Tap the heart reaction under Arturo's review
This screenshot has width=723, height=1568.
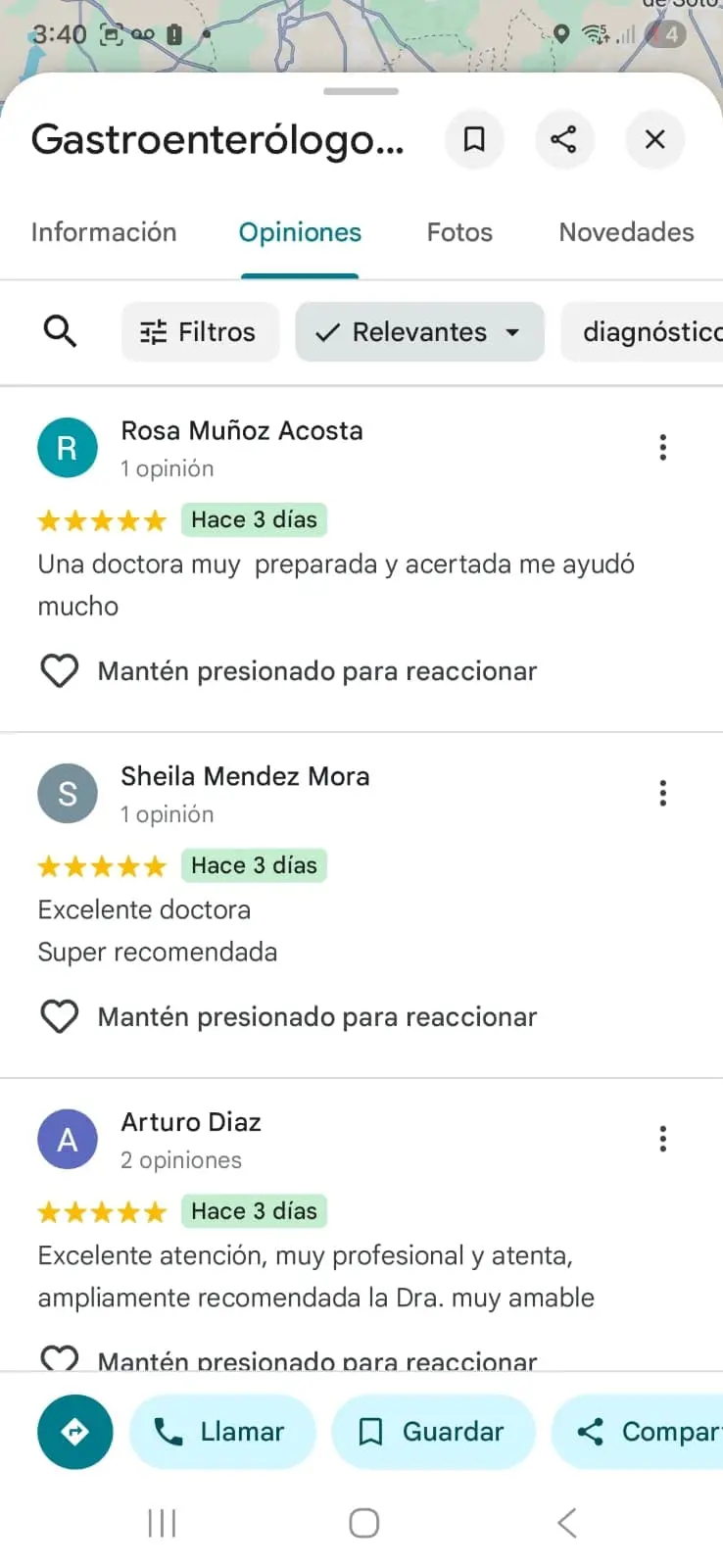coord(60,1357)
